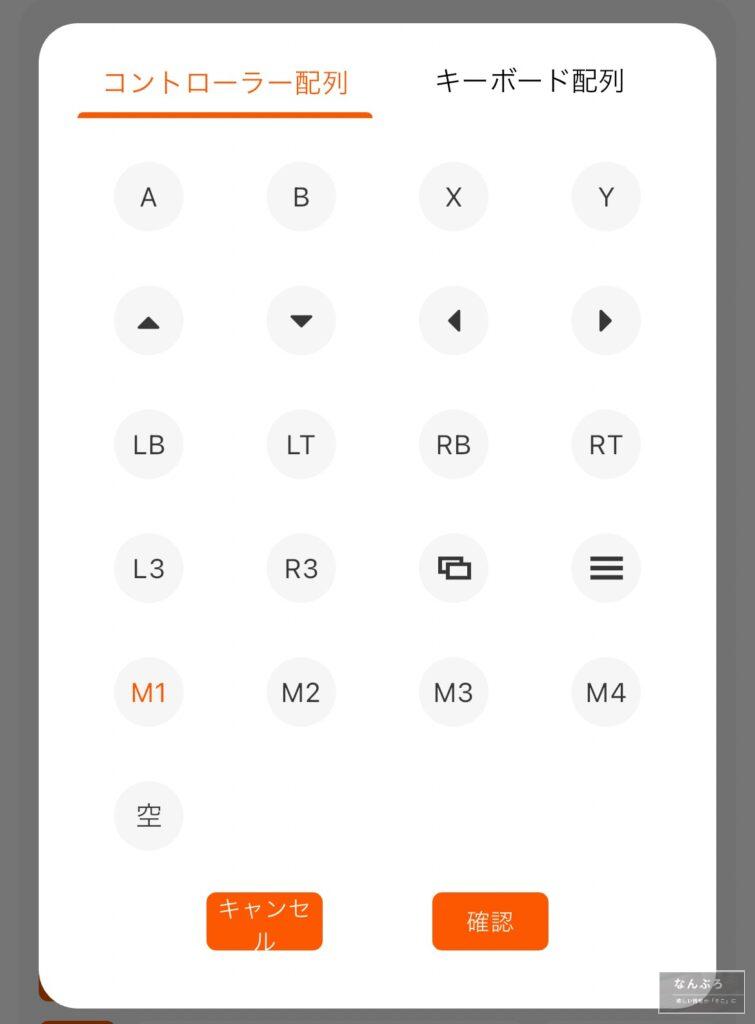Image resolution: width=755 pixels, height=1024 pixels.
Task: Pick the D-pad left arrow
Action: 453,321
